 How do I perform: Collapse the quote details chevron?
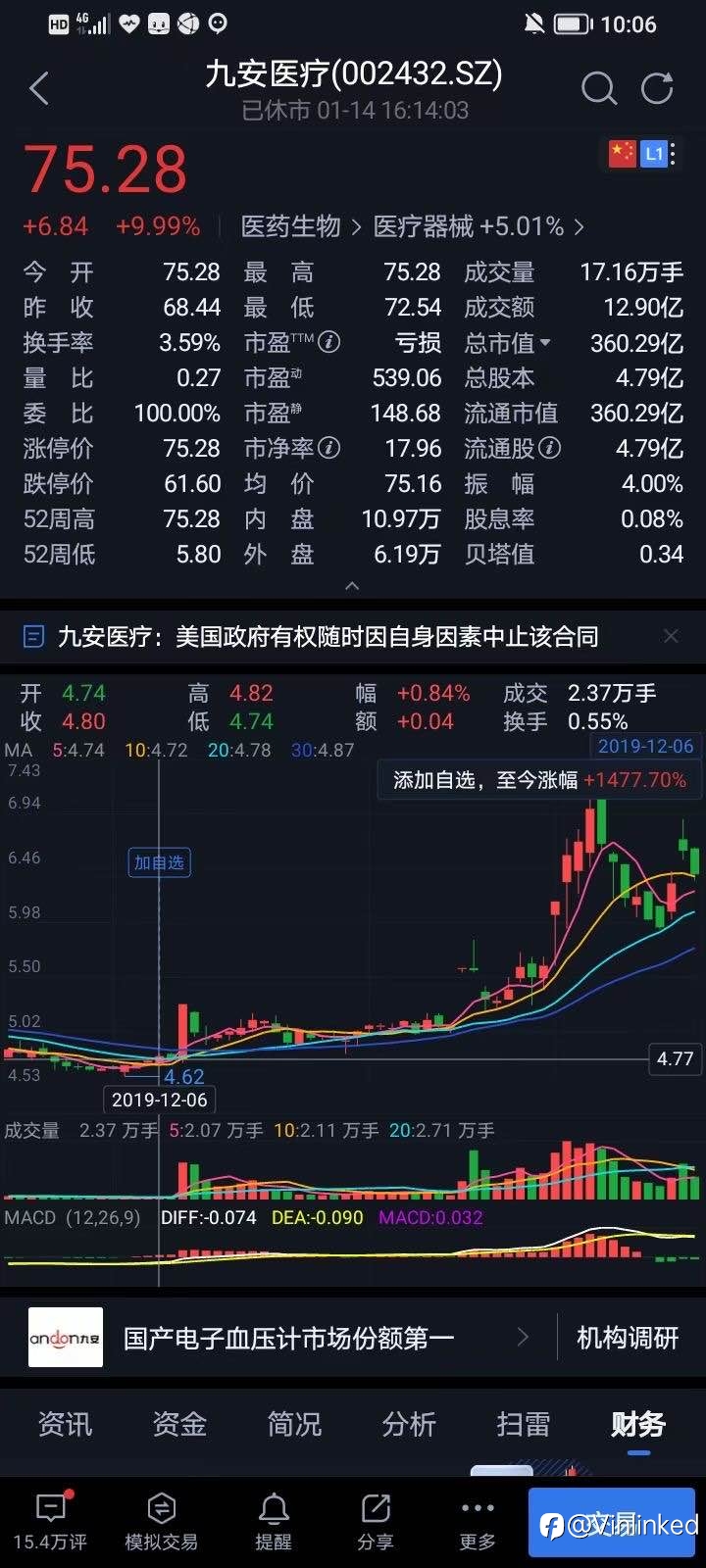pyautogui.click(x=353, y=585)
